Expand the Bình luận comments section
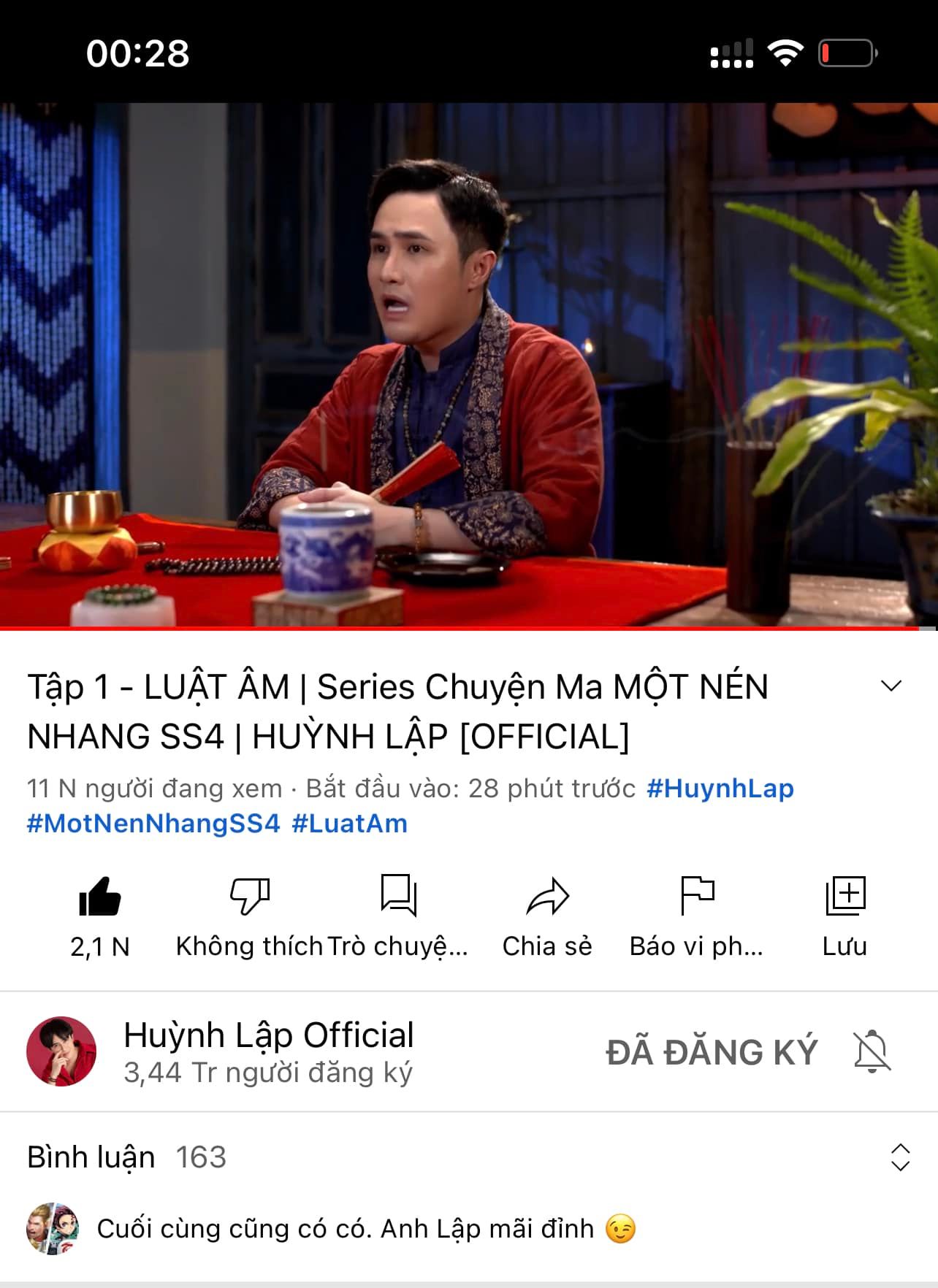This screenshot has width=938, height=1288. [x=900, y=1157]
